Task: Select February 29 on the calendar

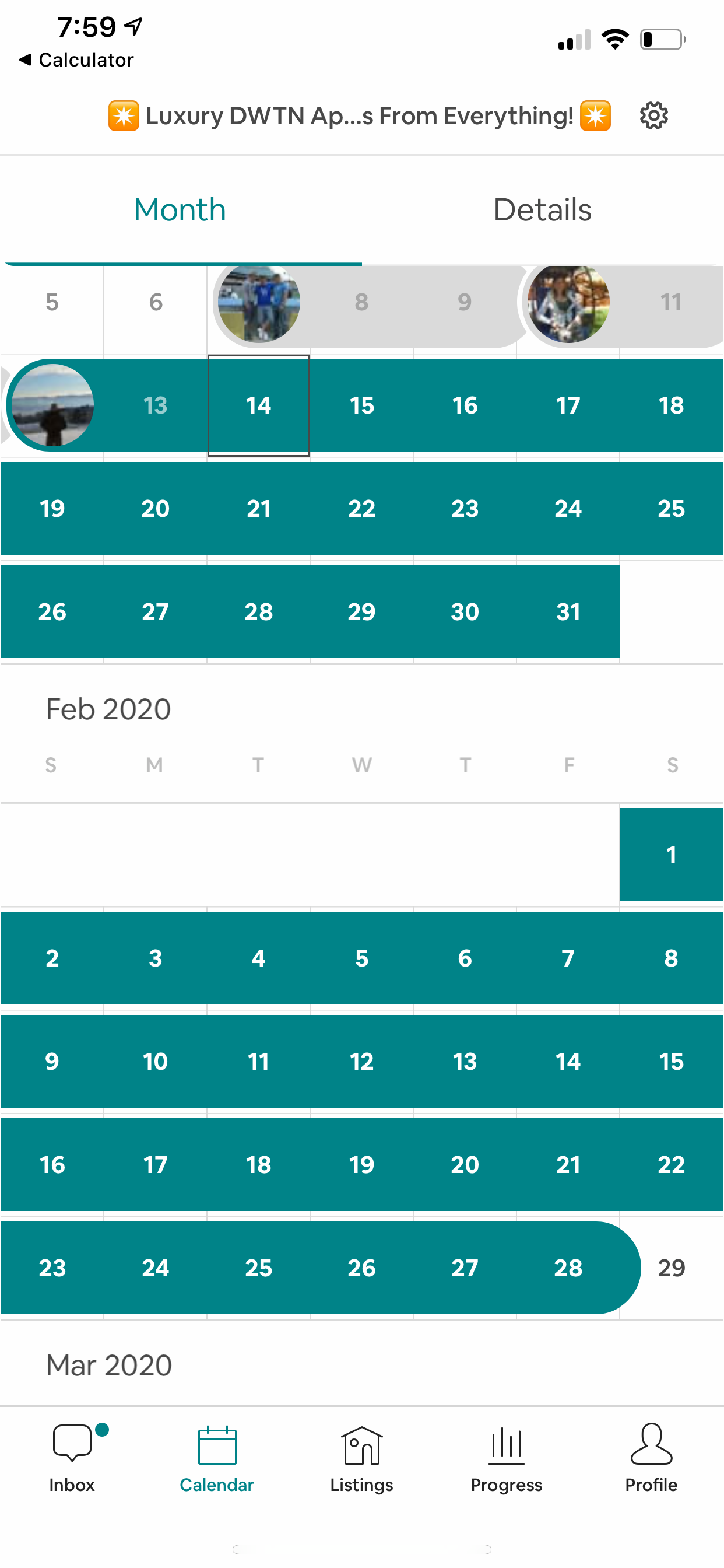Action: click(672, 1268)
